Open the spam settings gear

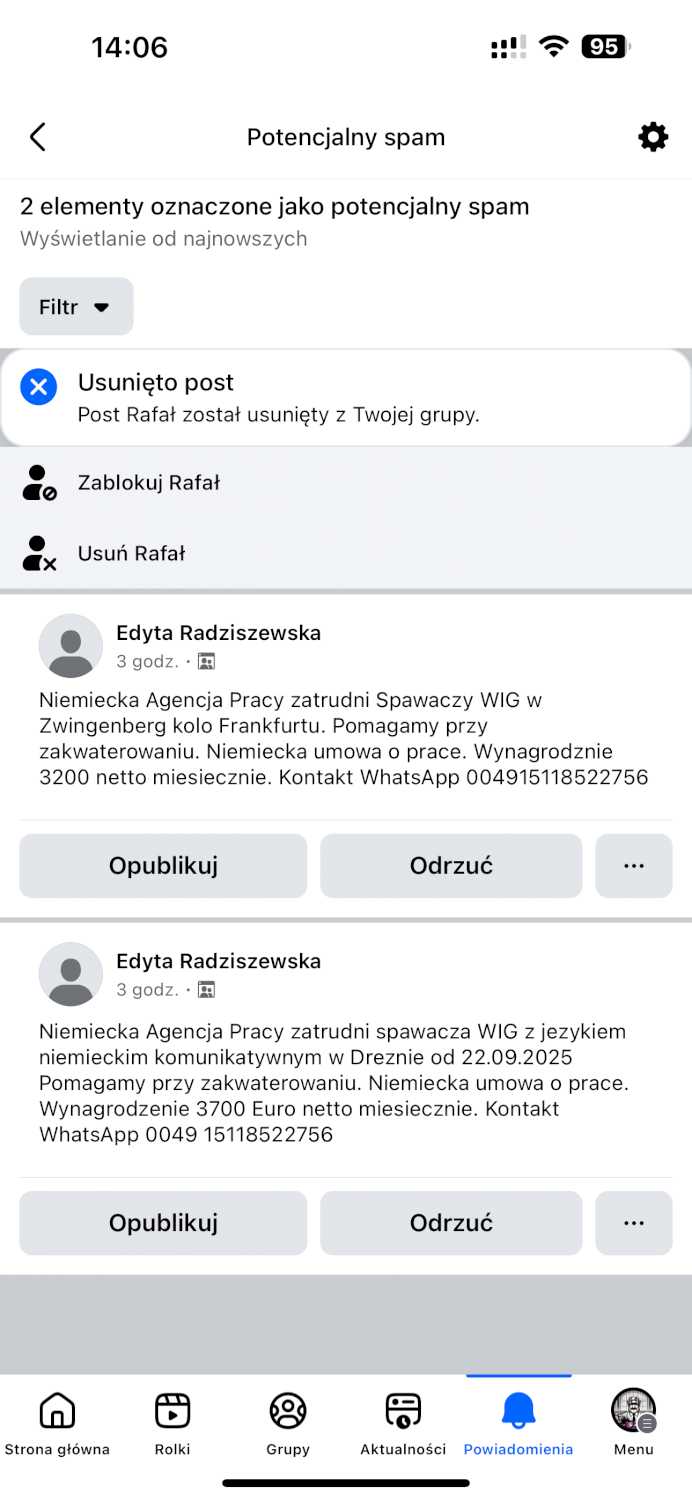coord(653,137)
